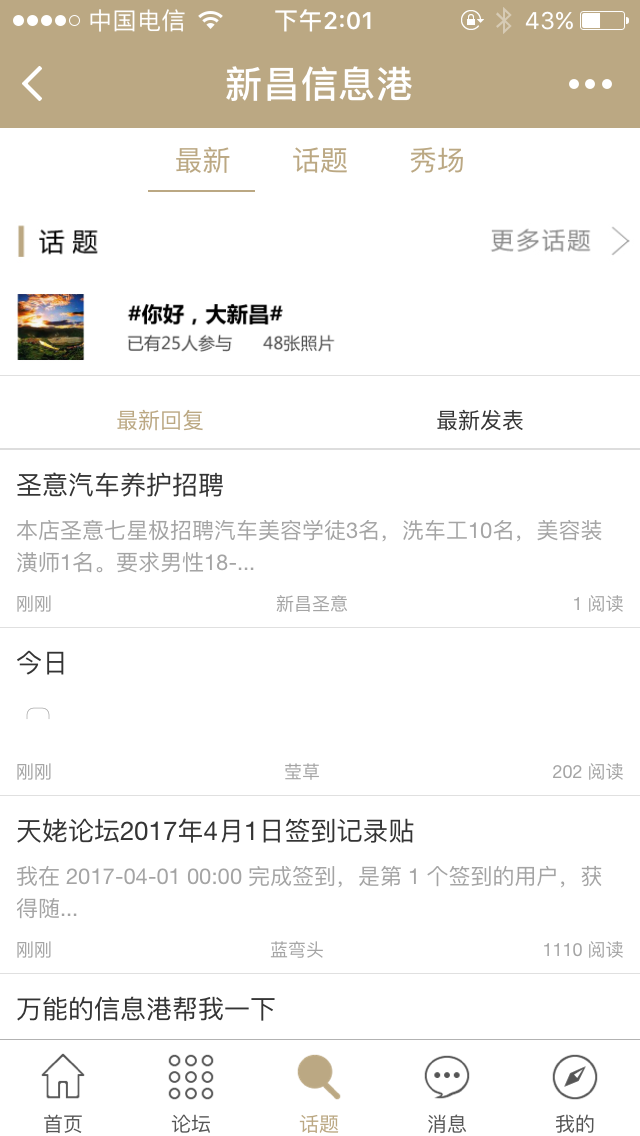Go to the 论坛 bottom tab
Screen dimensions: 640x1136
pos(191,1093)
